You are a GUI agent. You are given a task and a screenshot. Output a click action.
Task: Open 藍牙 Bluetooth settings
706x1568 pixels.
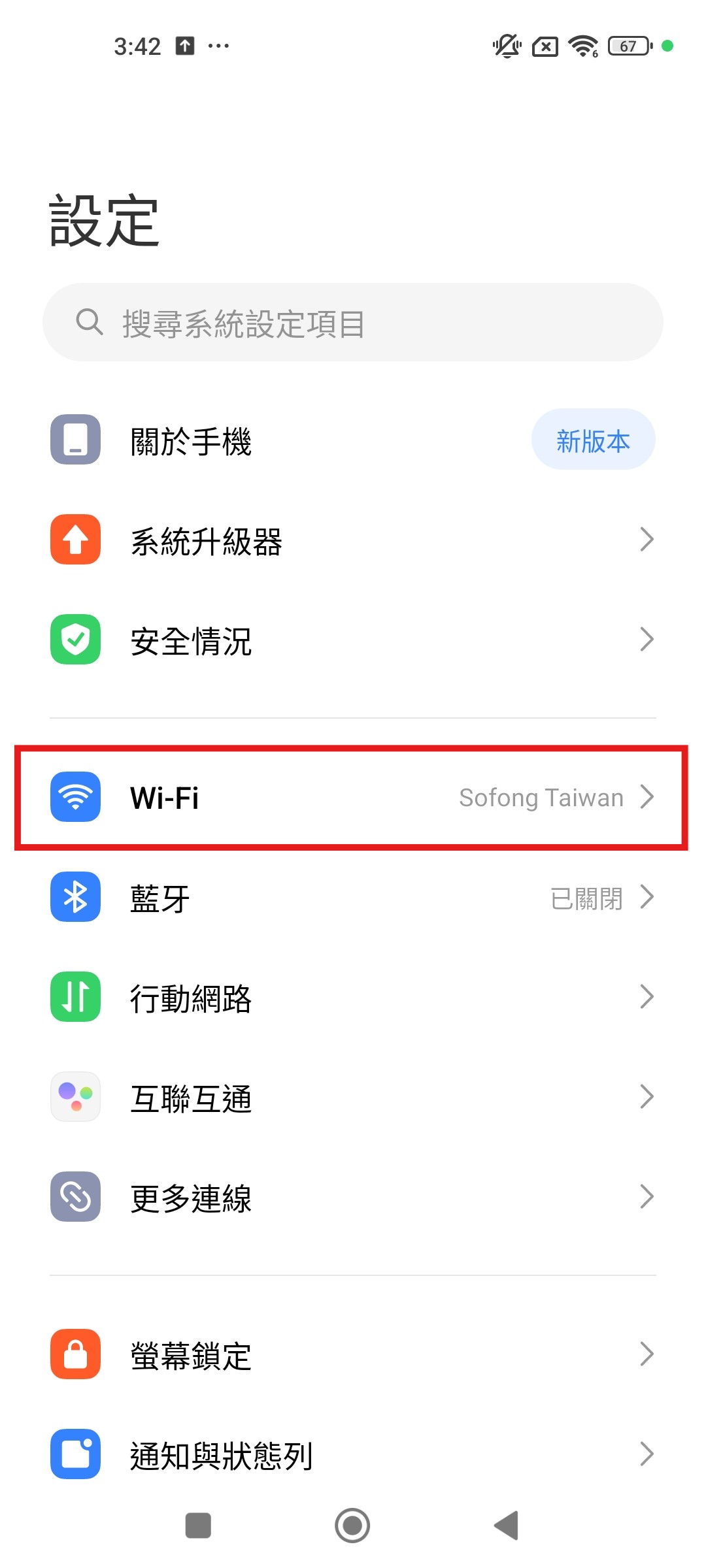tap(353, 898)
